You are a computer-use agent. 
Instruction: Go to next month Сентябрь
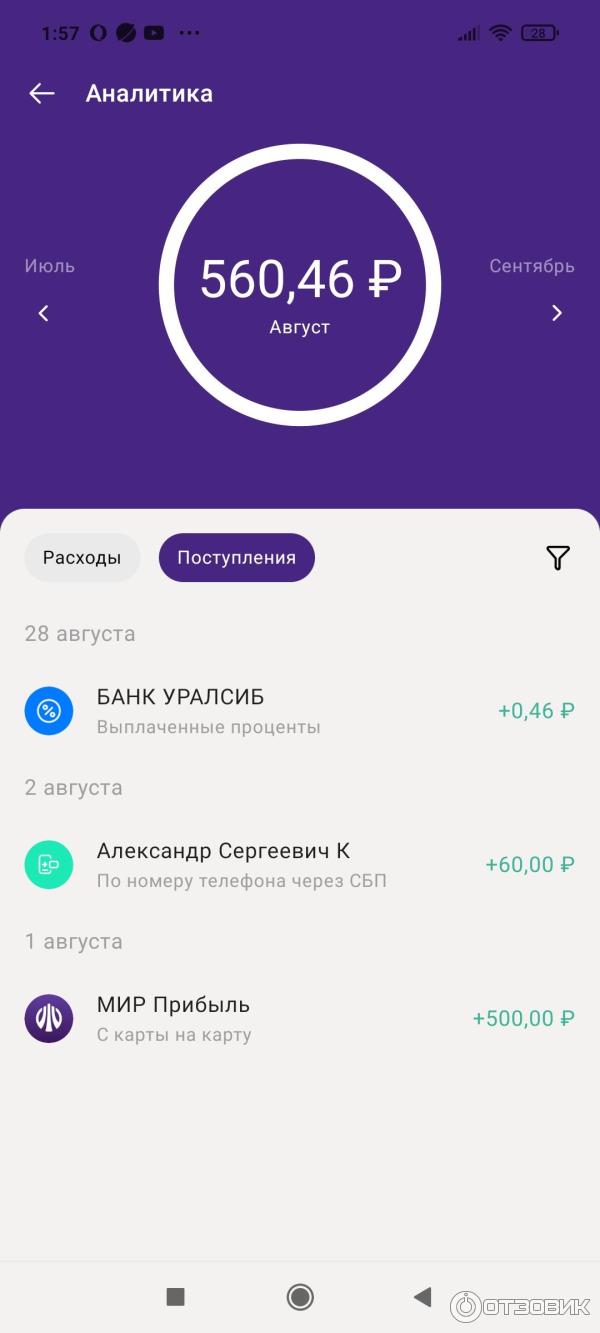(557, 313)
